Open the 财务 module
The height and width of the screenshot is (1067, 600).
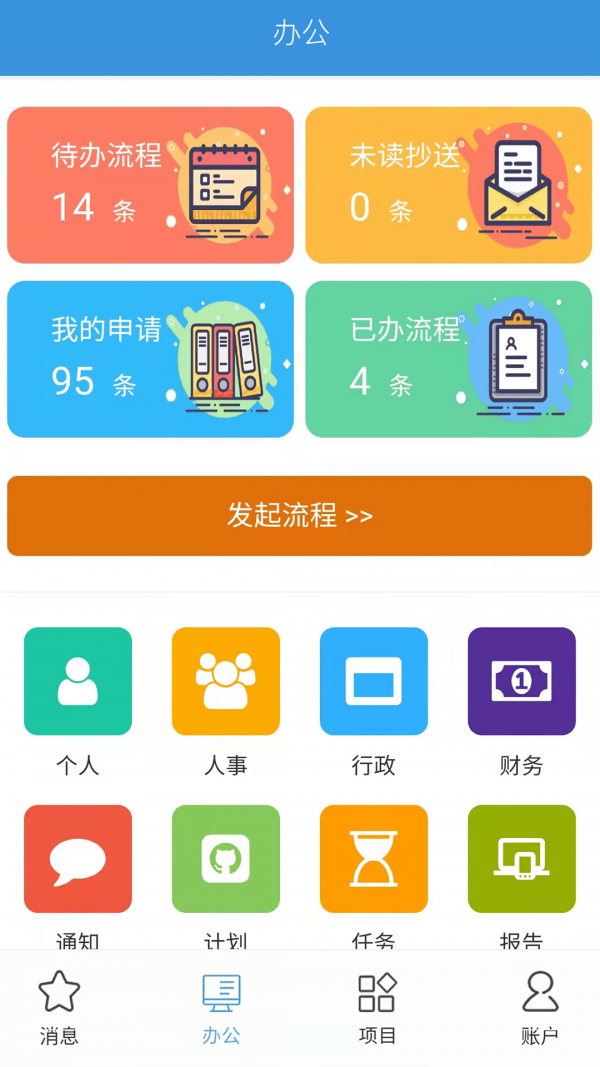coord(522,682)
